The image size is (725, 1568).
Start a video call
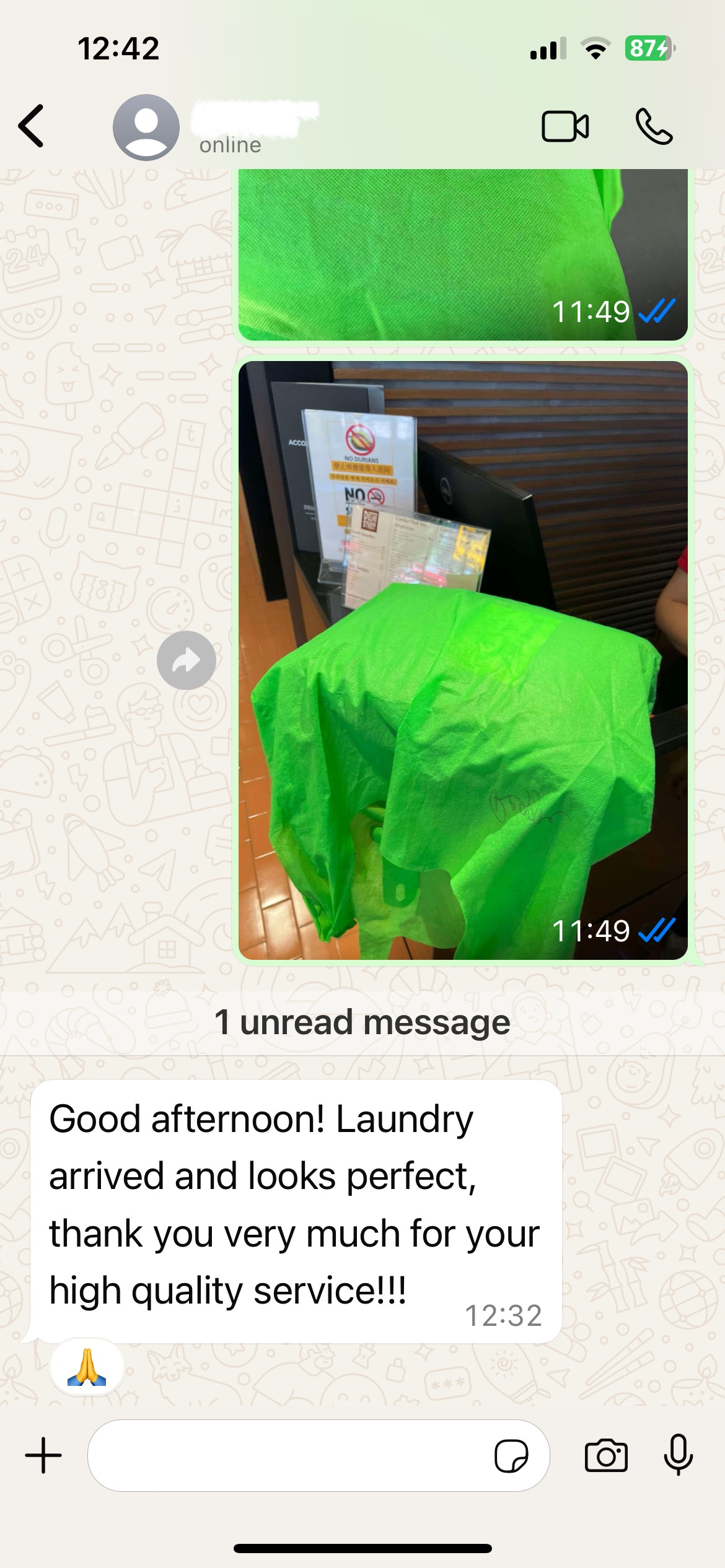[565, 126]
